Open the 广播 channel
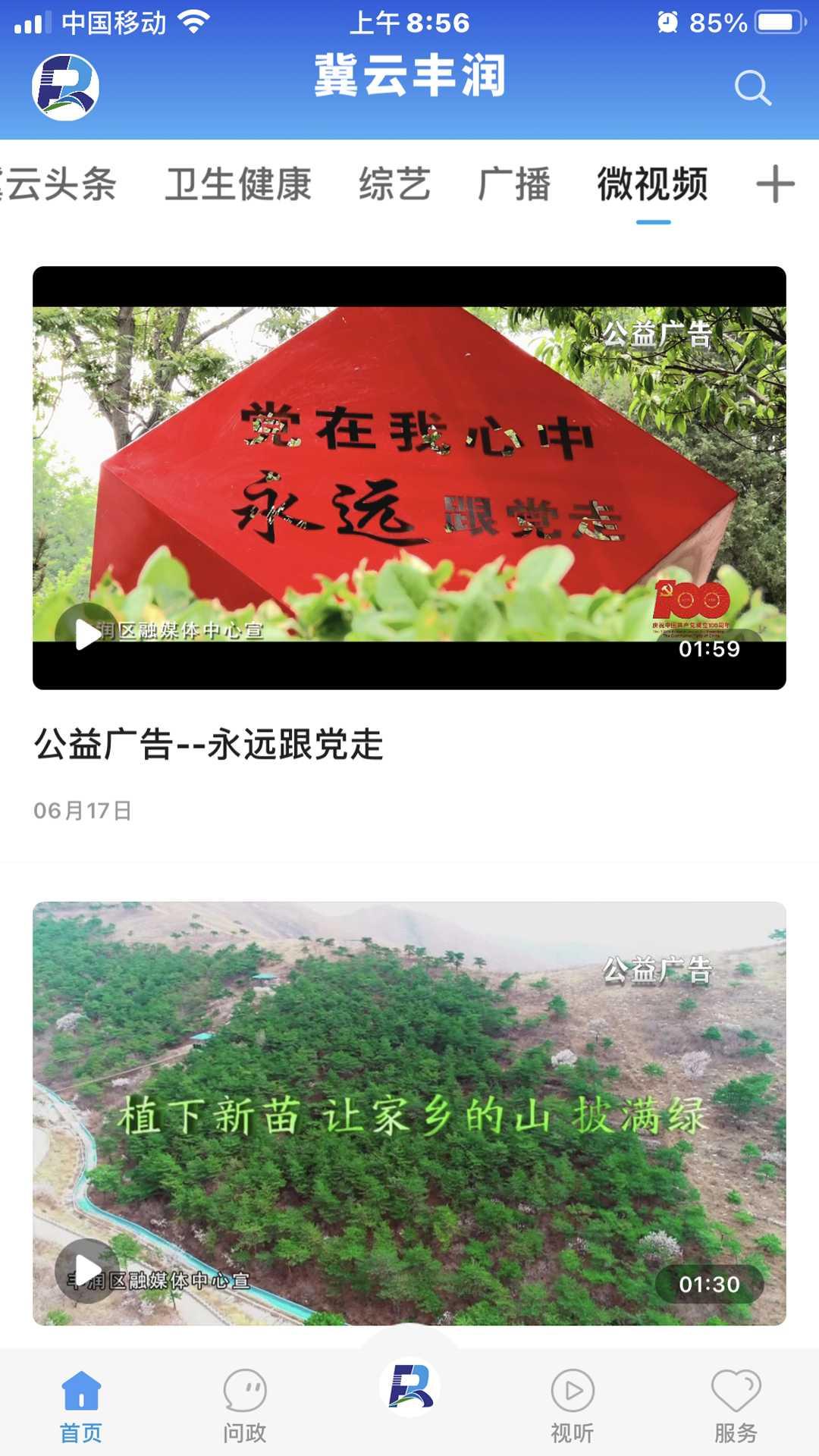 tap(515, 184)
